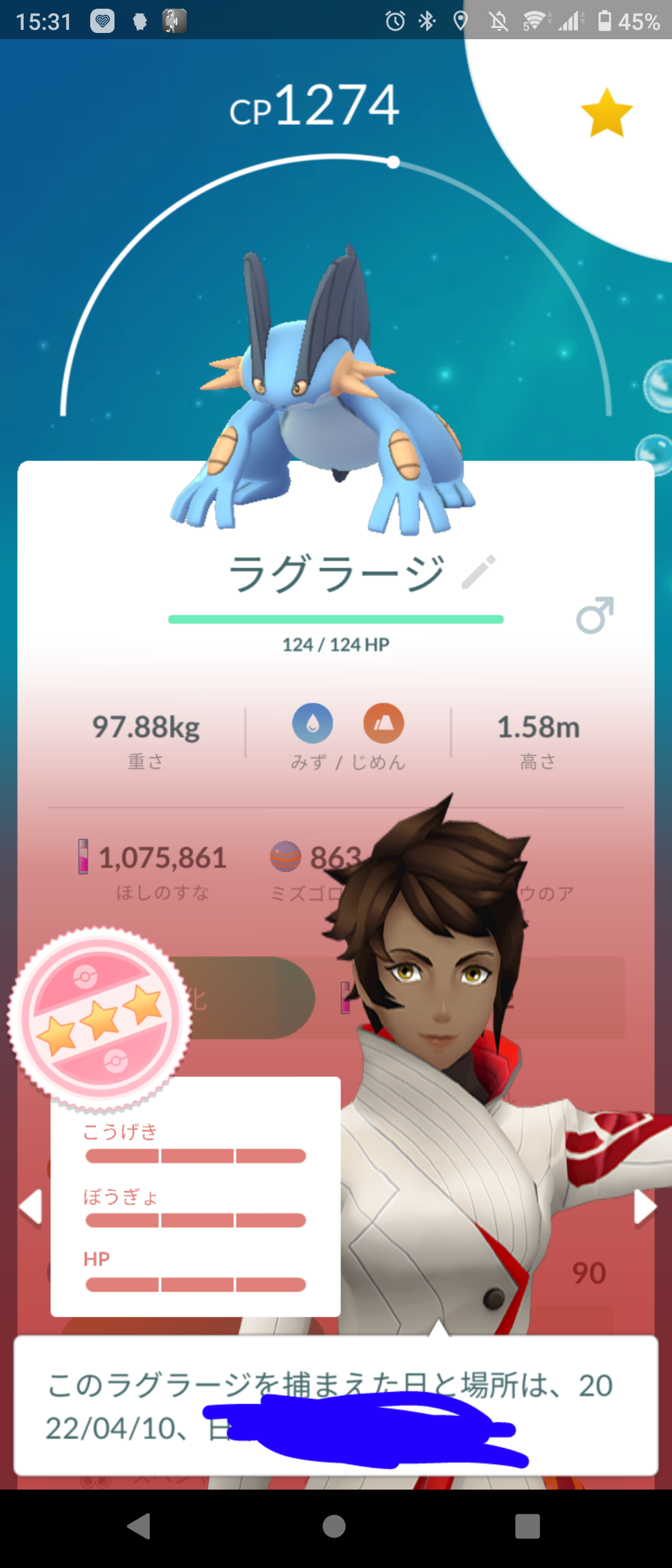672x1568 pixels.
Task: Go to the Android home screen
Action: [334, 1526]
